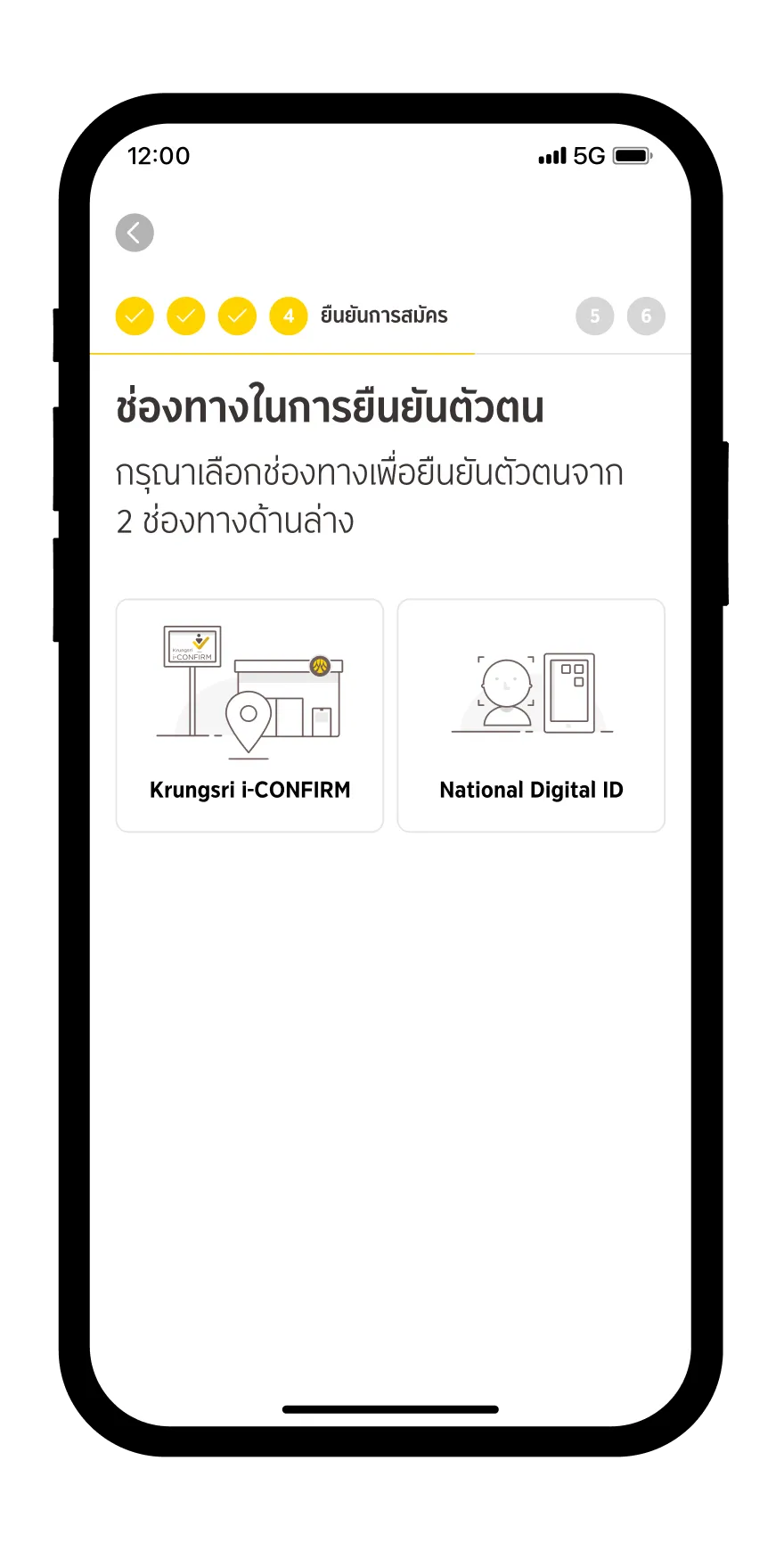Choose the National Digital ID option
The height and width of the screenshot is (1551, 784).
pos(531,716)
